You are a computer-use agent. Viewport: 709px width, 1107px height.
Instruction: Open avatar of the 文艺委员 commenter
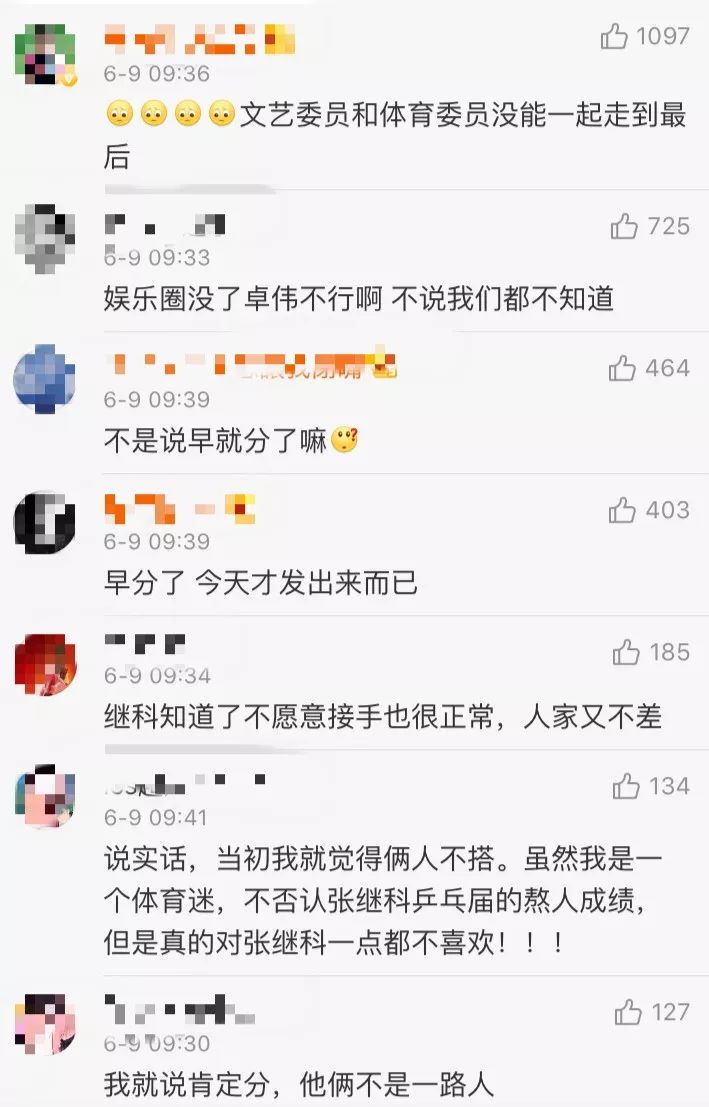coord(44,54)
